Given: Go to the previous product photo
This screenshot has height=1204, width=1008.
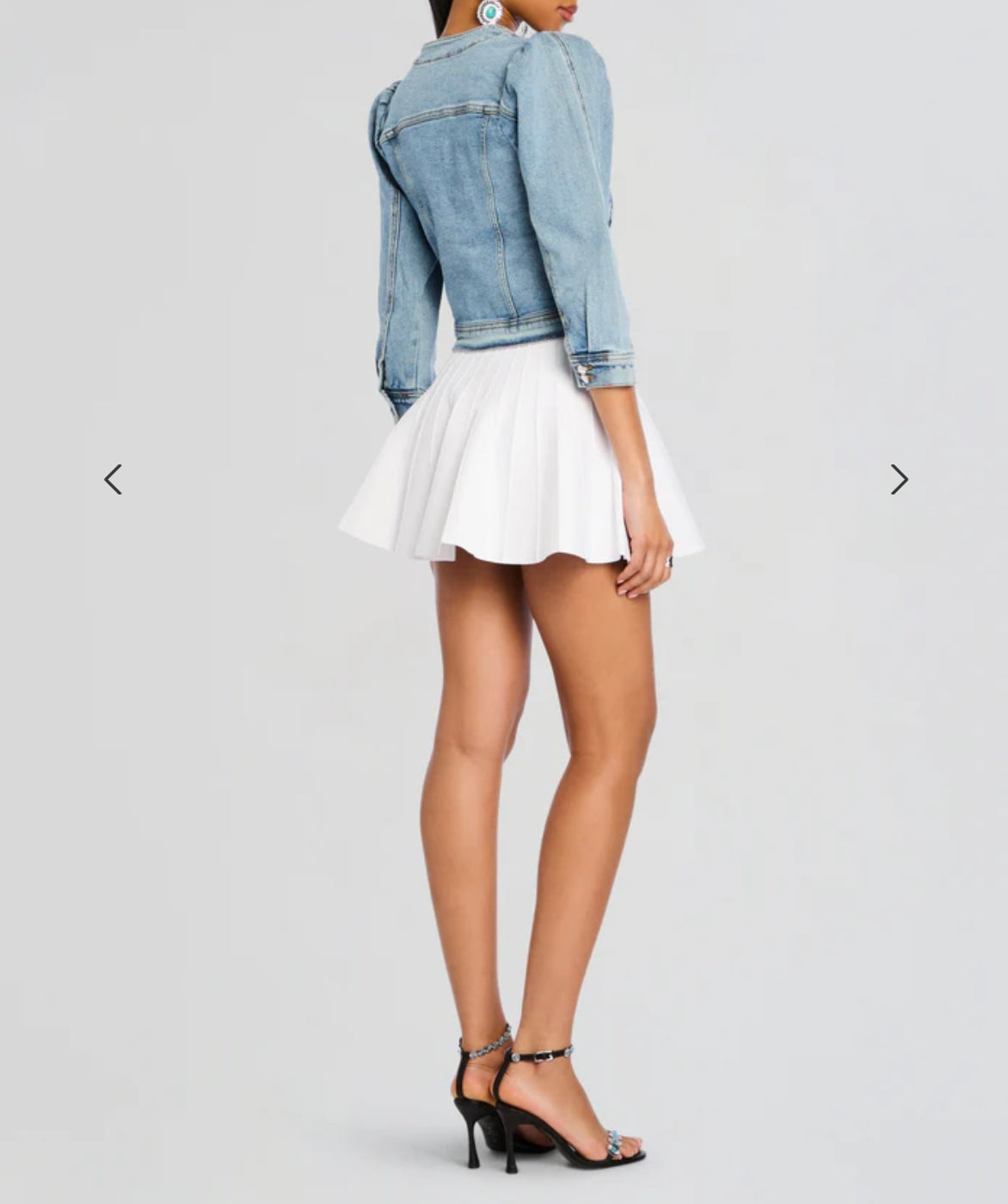Looking at the screenshot, I should (113, 479).
